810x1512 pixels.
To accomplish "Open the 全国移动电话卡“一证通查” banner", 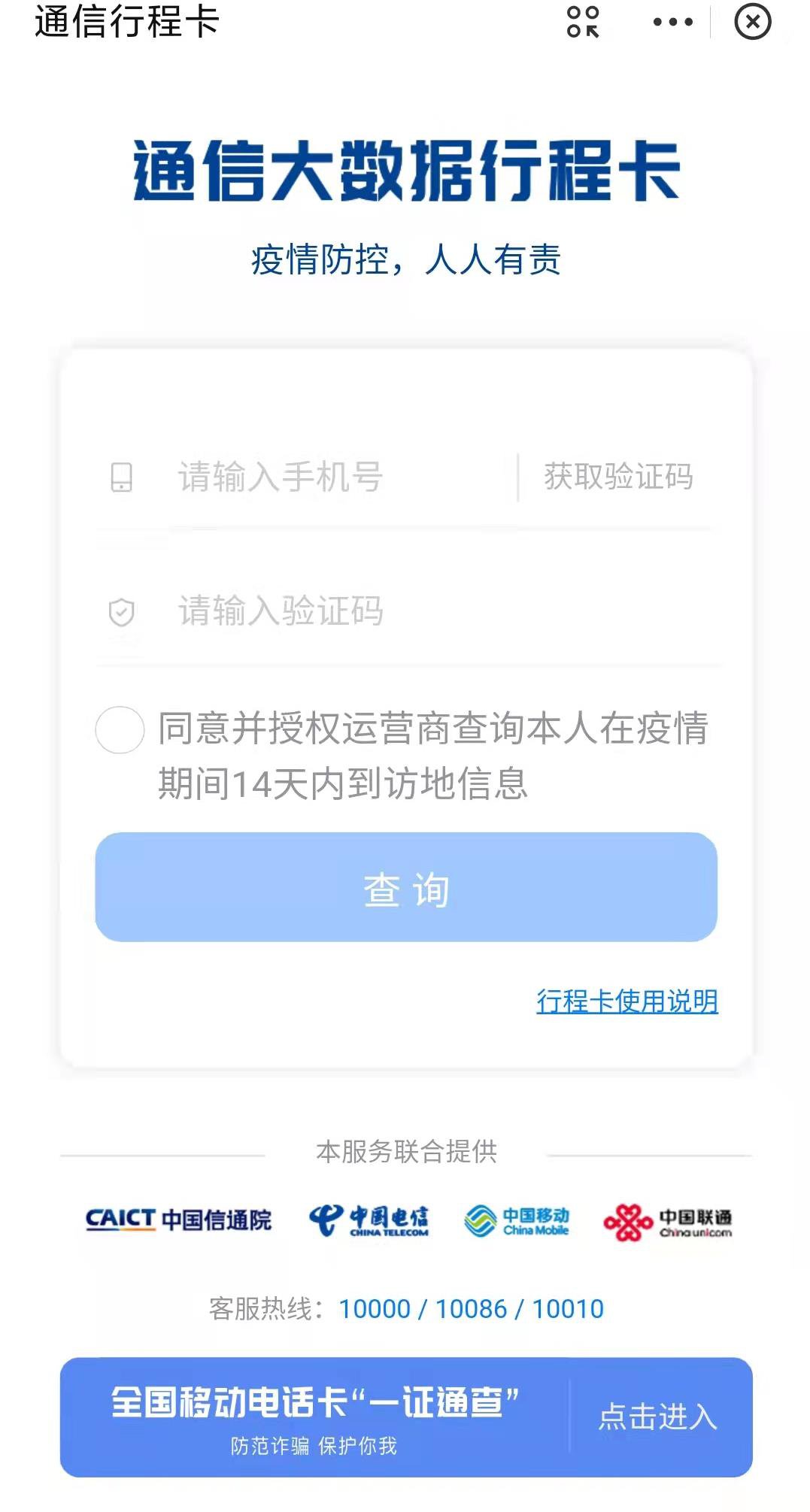I will [x=406, y=1417].
